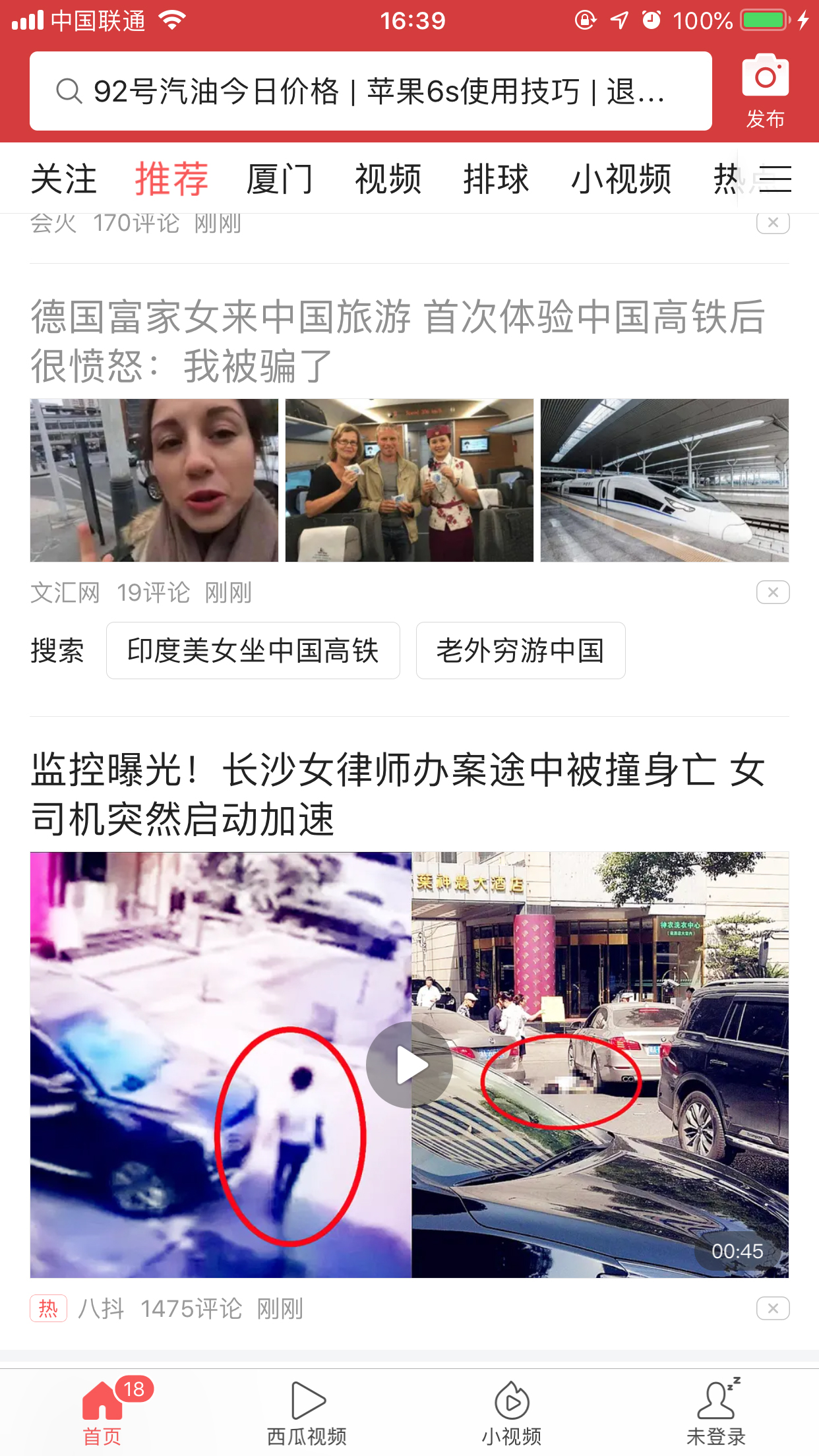Open the 未登录 profile tab
This screenshot has height=1456, width=819.
[716, 1411]
